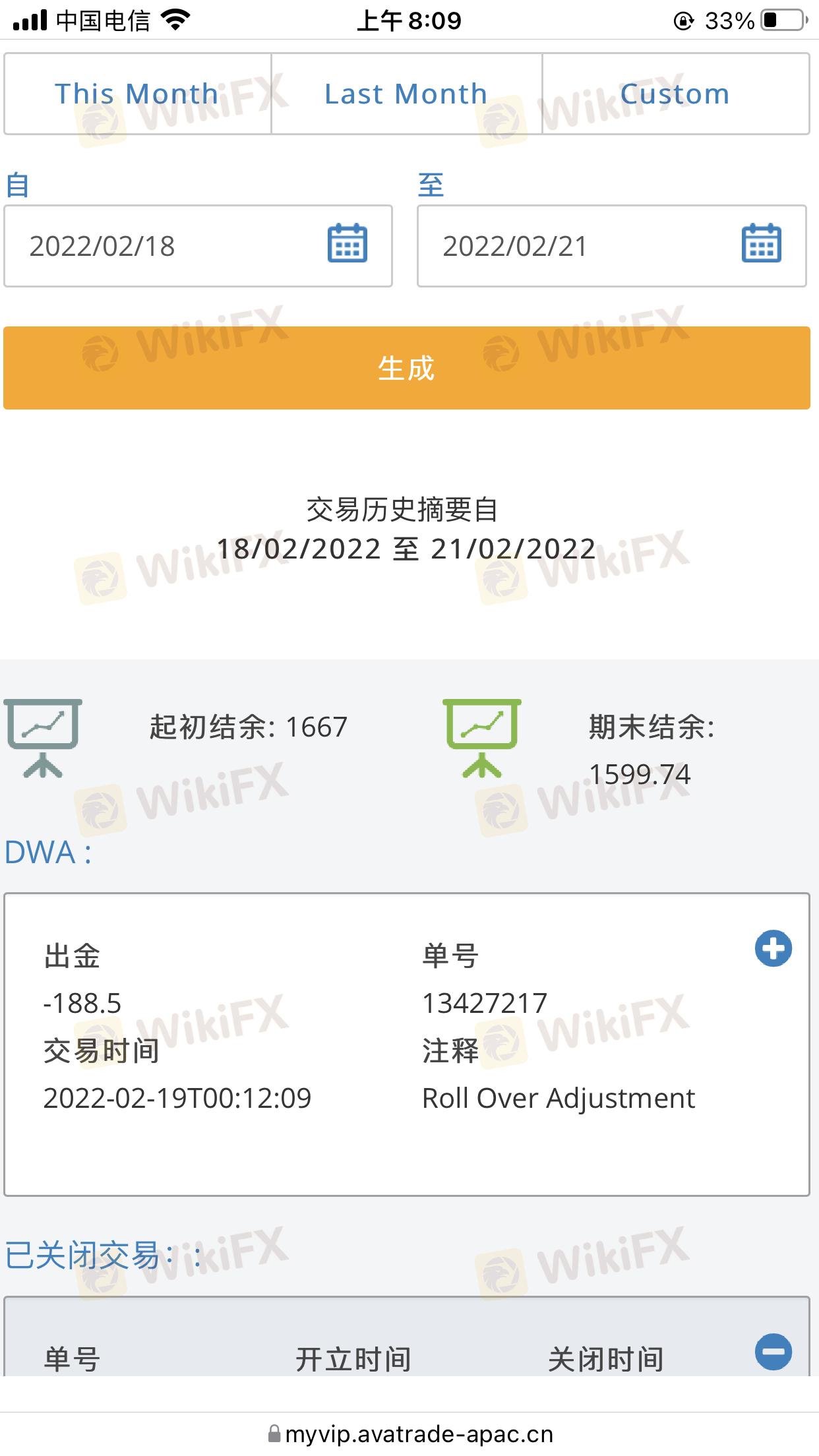The height and width of the screenshot is (1456, 819).
Task: Choose the Custom date range tab
Action: tap(675, 94)
